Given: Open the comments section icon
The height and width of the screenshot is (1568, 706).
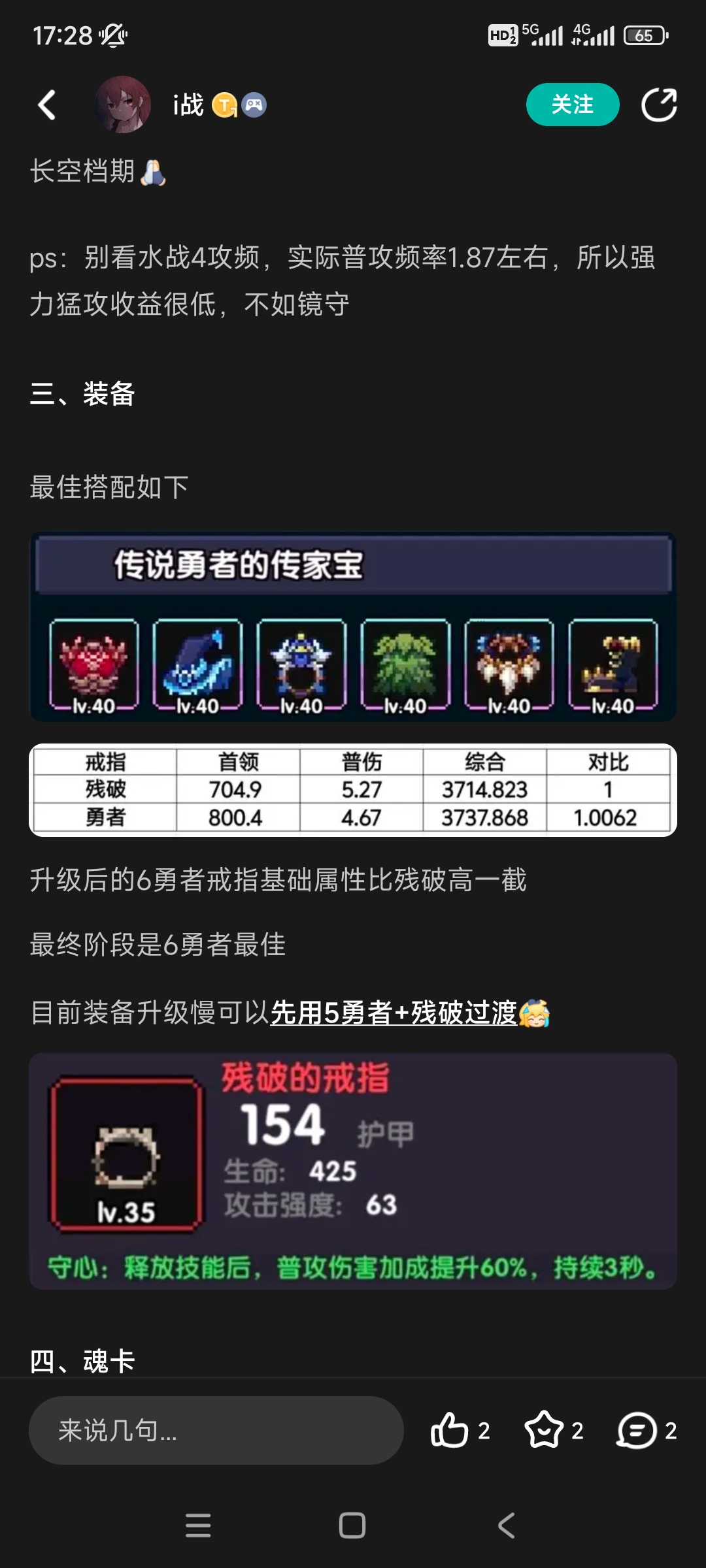Looking at the screenshot, I should click(x=637, y=1430).
